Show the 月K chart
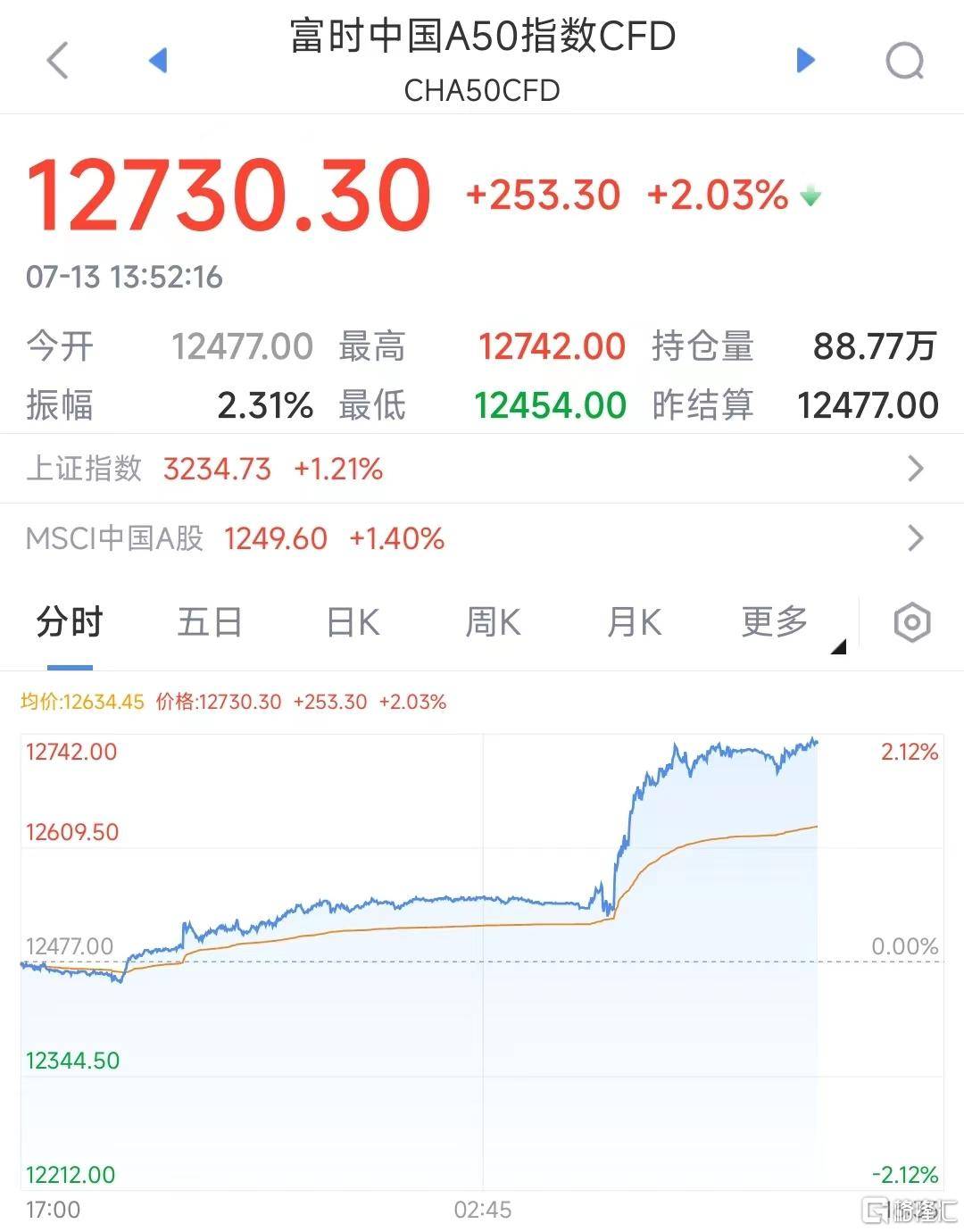This screenshot has height=1232, width=964. pos(634,622)
